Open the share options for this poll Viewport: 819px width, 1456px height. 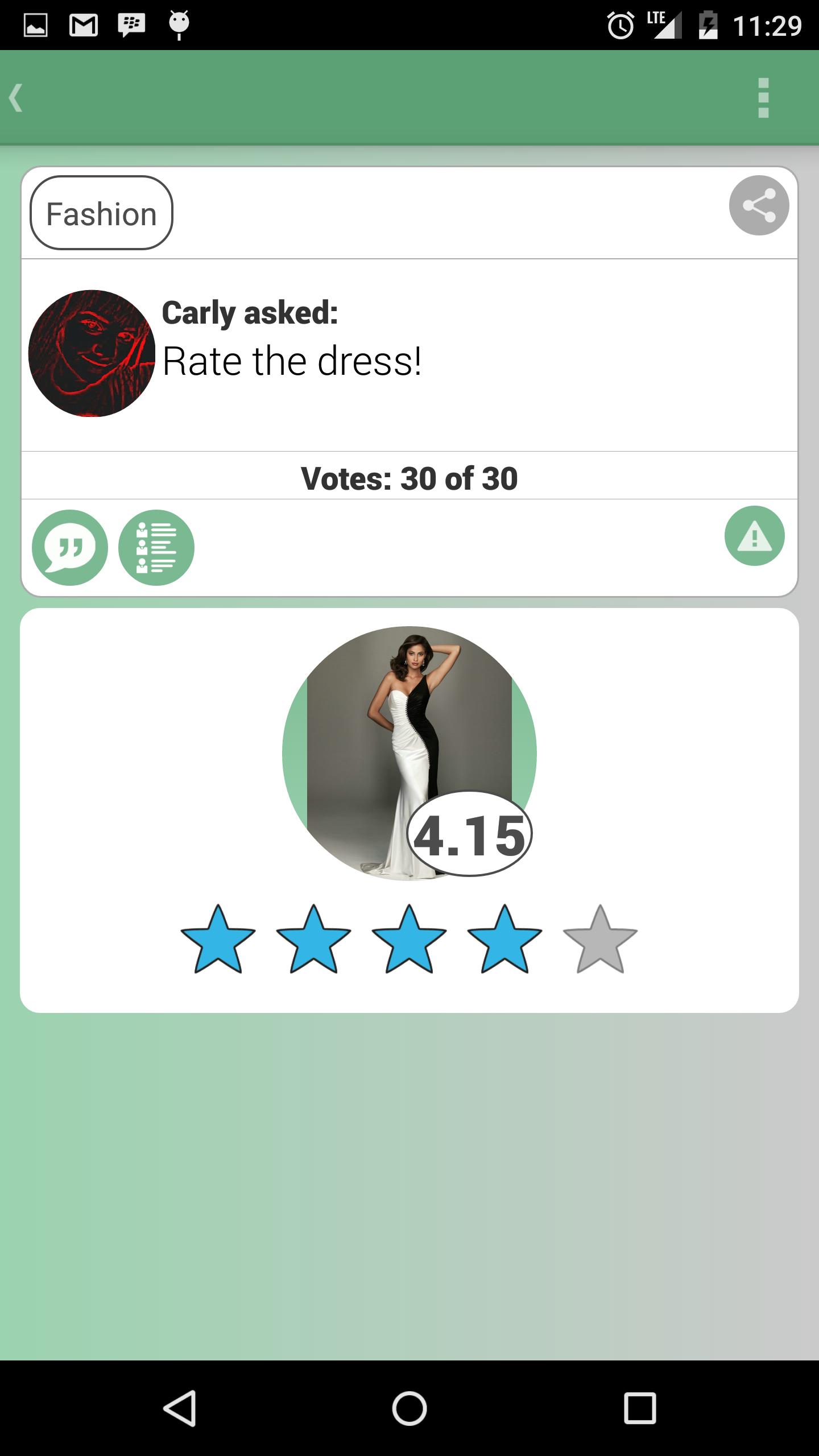point(759,206)
